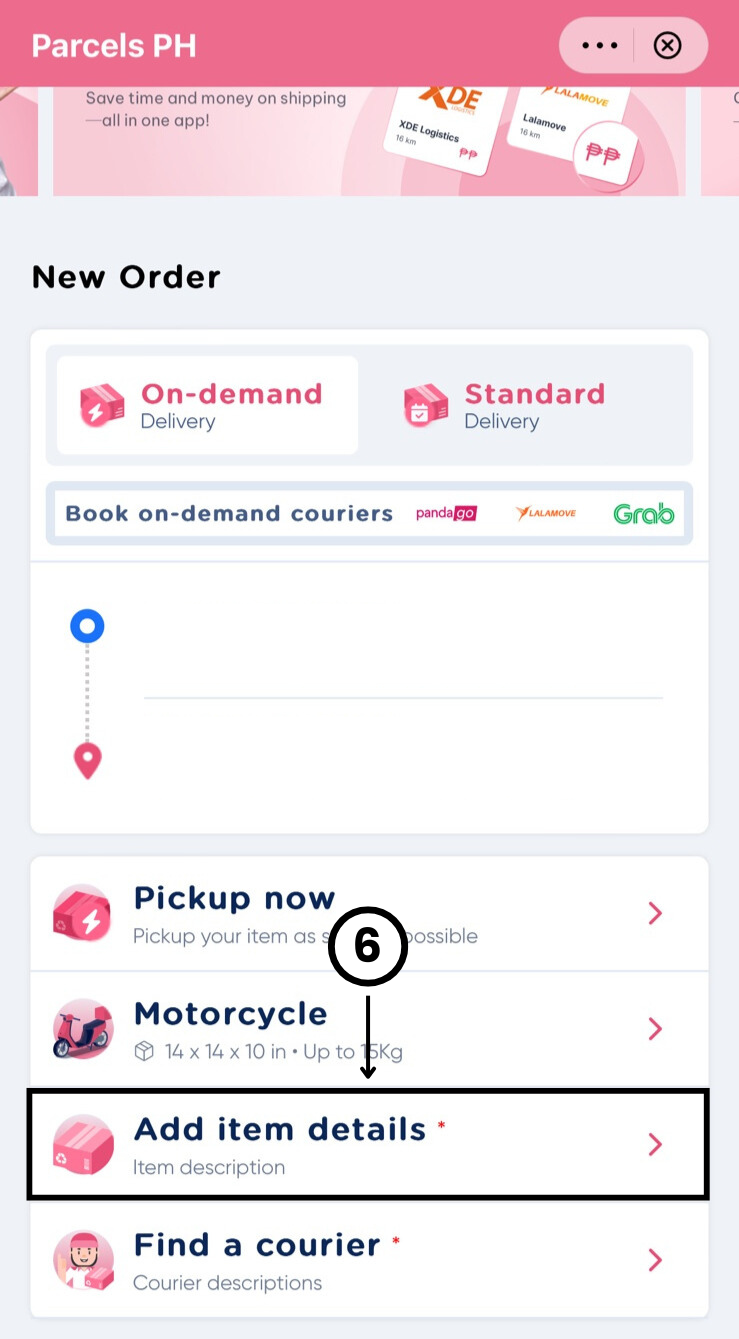Select On-demand Delivery option
The width and height of the screenshot is (739, 1339).
coord(207,405)
